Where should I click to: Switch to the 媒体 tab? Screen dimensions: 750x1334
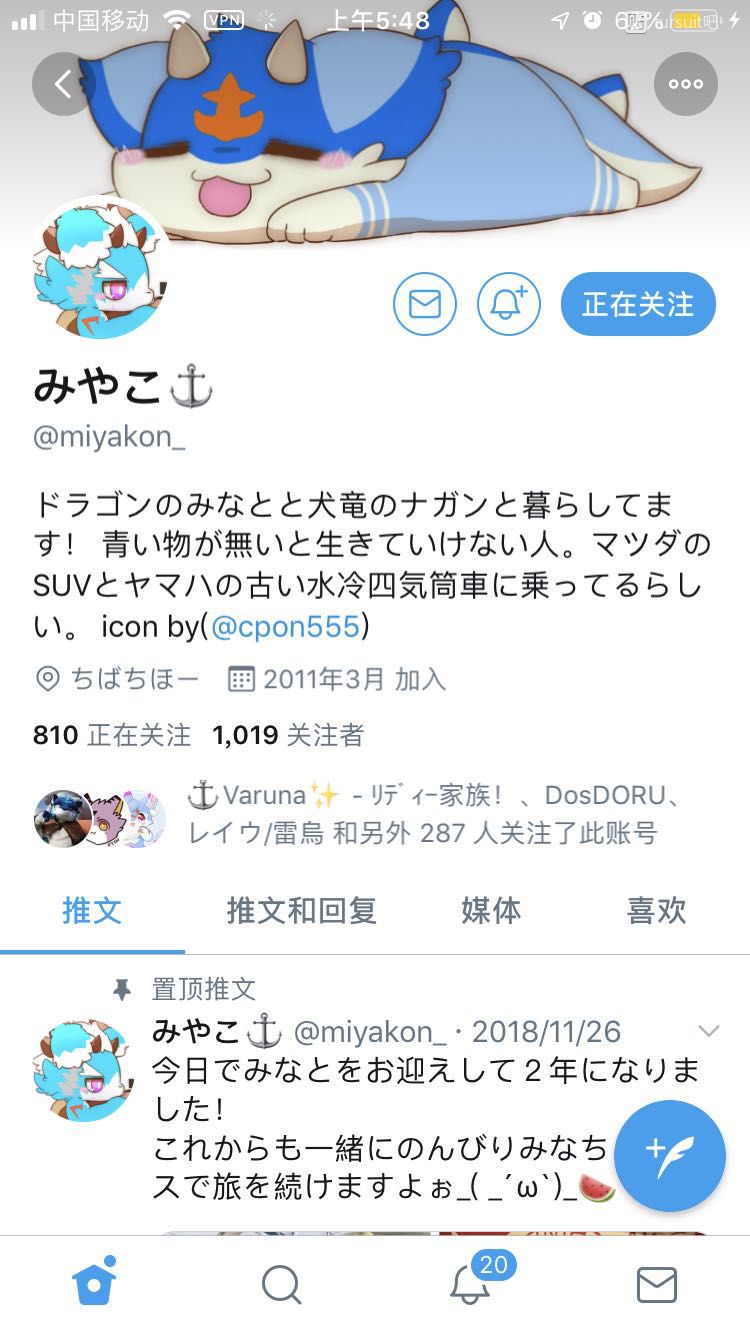491,911
